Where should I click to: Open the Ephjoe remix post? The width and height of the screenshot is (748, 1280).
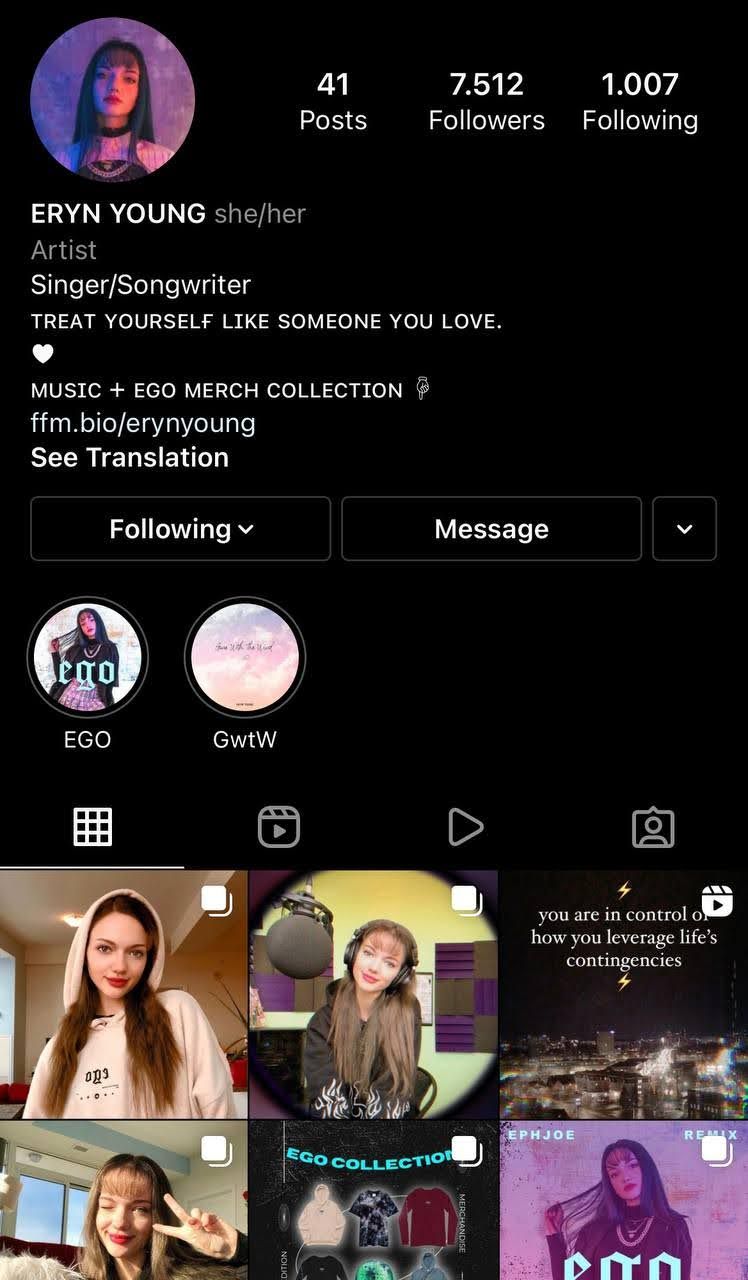tap(624, 1200)
